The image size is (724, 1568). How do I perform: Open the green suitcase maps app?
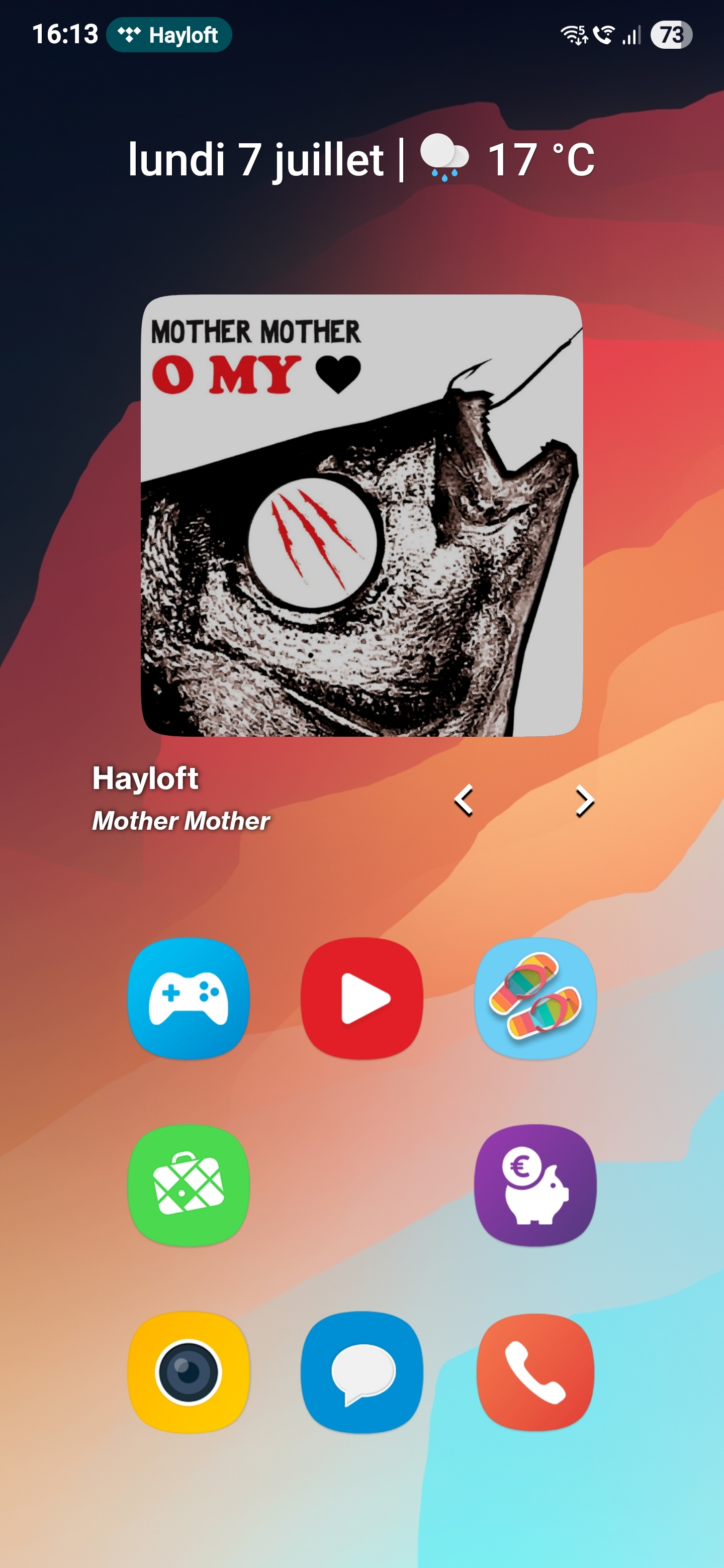click(x=189, y=1185)
